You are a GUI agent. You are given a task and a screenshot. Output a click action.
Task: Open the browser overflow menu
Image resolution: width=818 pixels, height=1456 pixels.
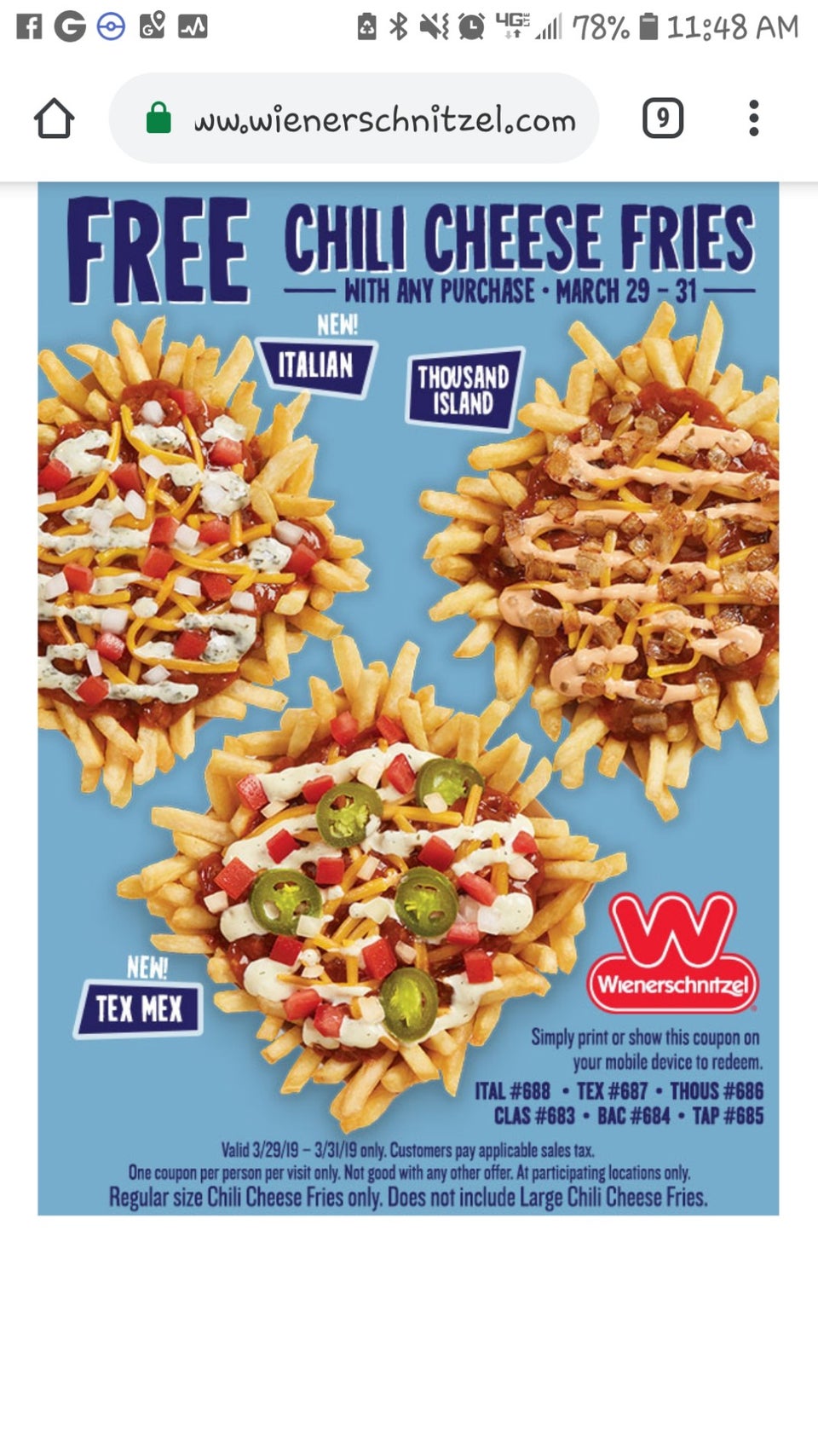[x=753, y=118]
